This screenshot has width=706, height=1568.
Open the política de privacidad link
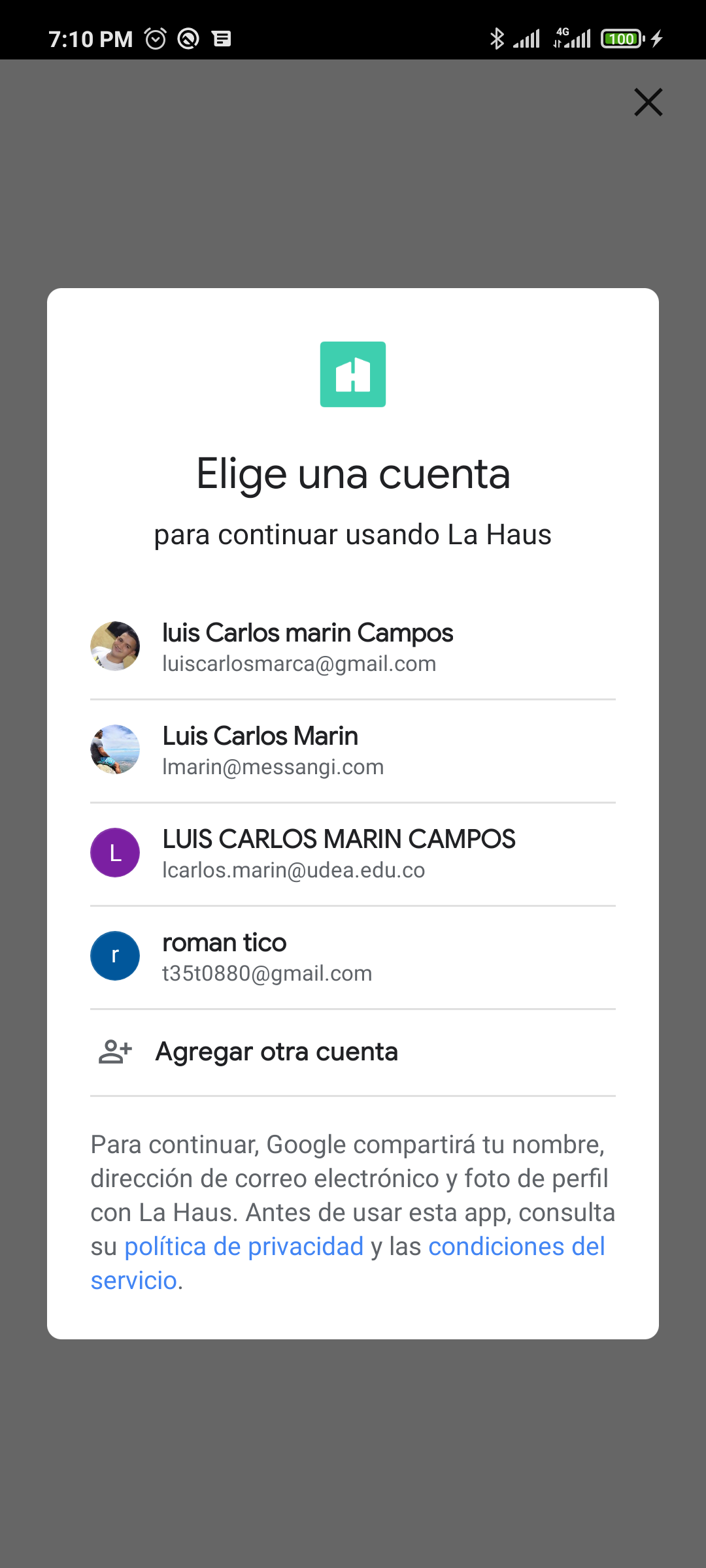point(244,1247)
